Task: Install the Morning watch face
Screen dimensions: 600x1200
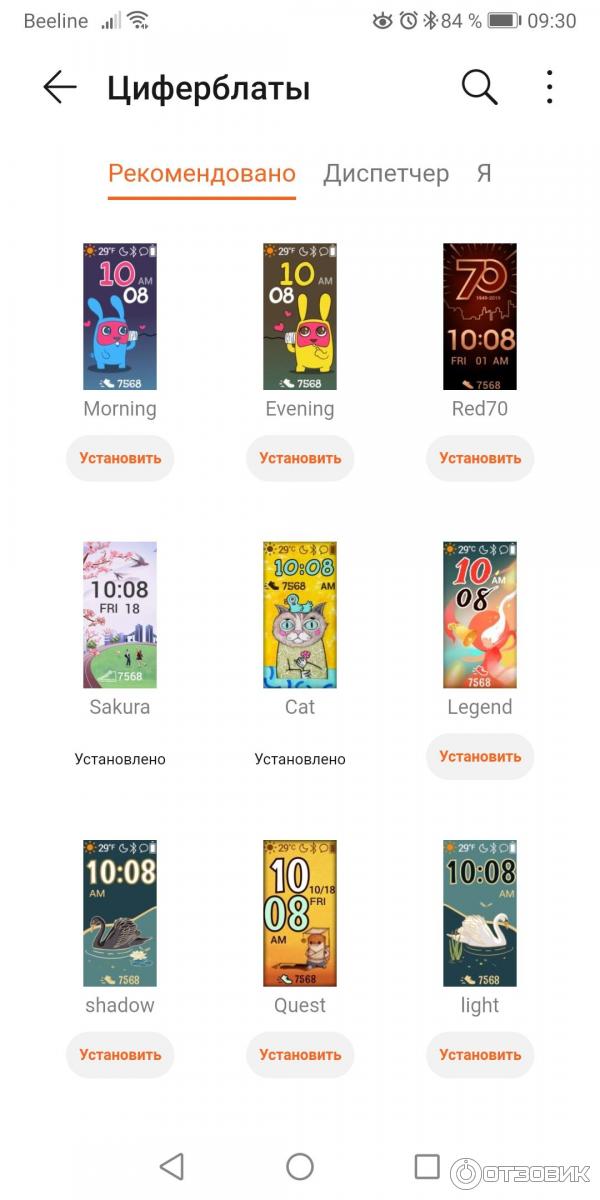Action: 120,458
